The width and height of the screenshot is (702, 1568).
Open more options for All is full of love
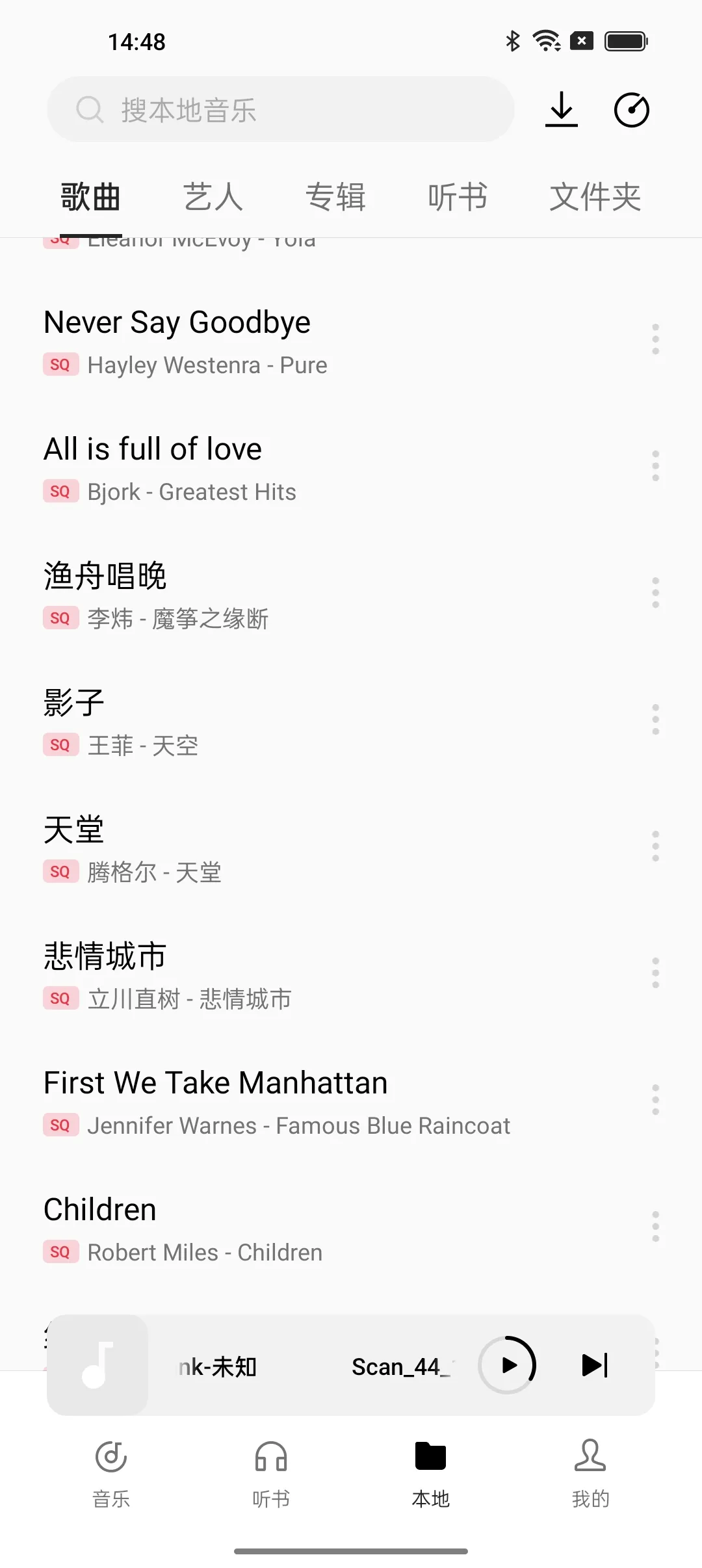pyautogui.click(x=655, y=466)
